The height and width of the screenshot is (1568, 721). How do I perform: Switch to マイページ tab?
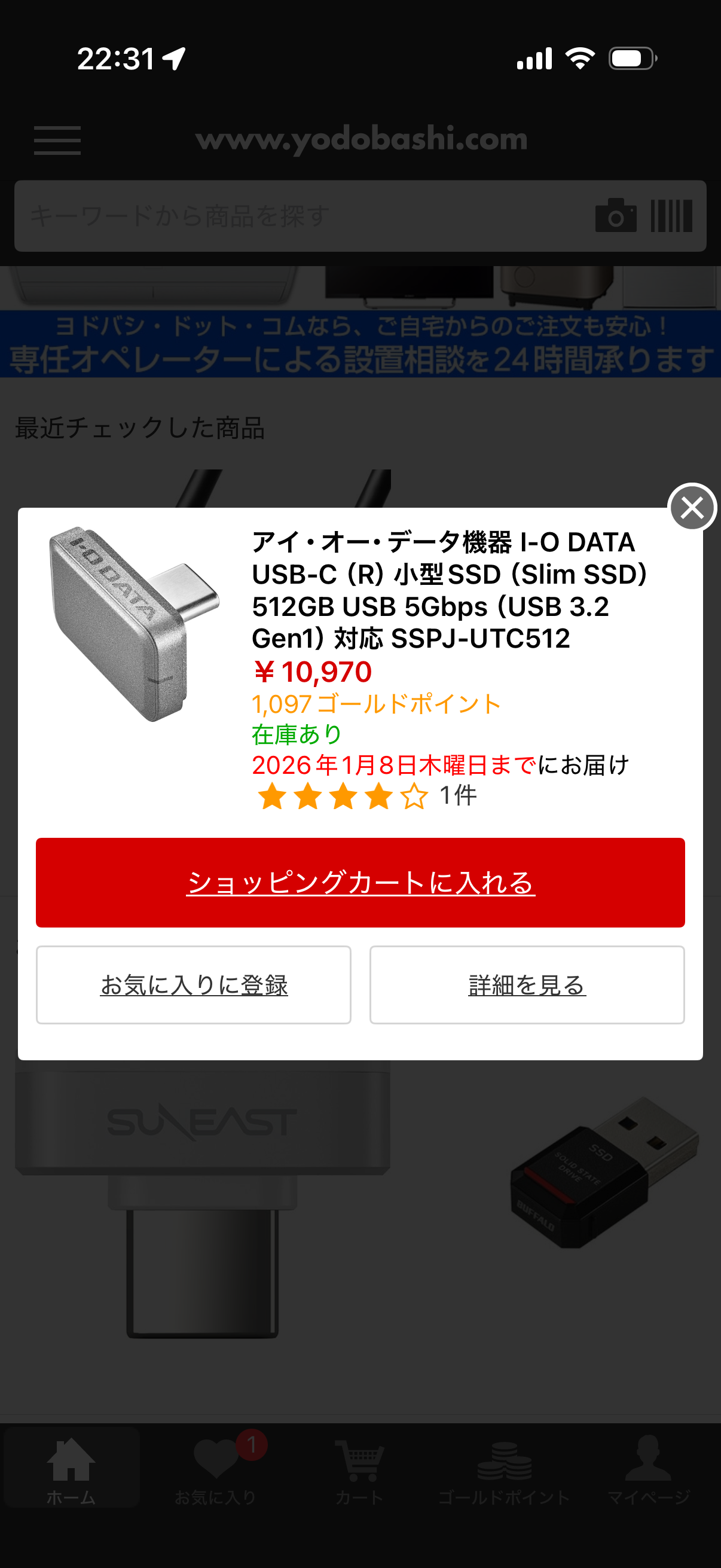[x=648, y=1469]
